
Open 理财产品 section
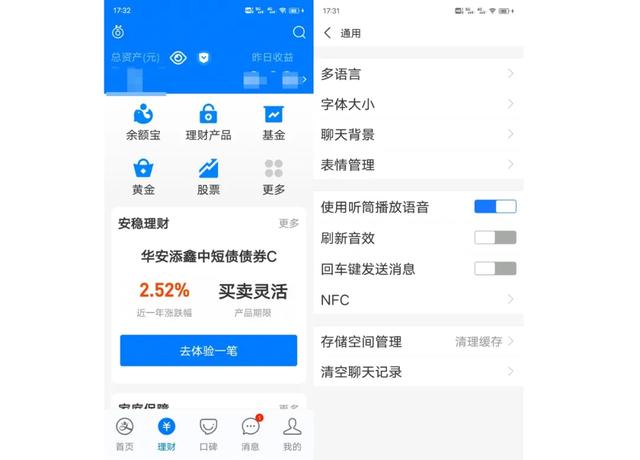pyautogui.click(x=208, y=122)
